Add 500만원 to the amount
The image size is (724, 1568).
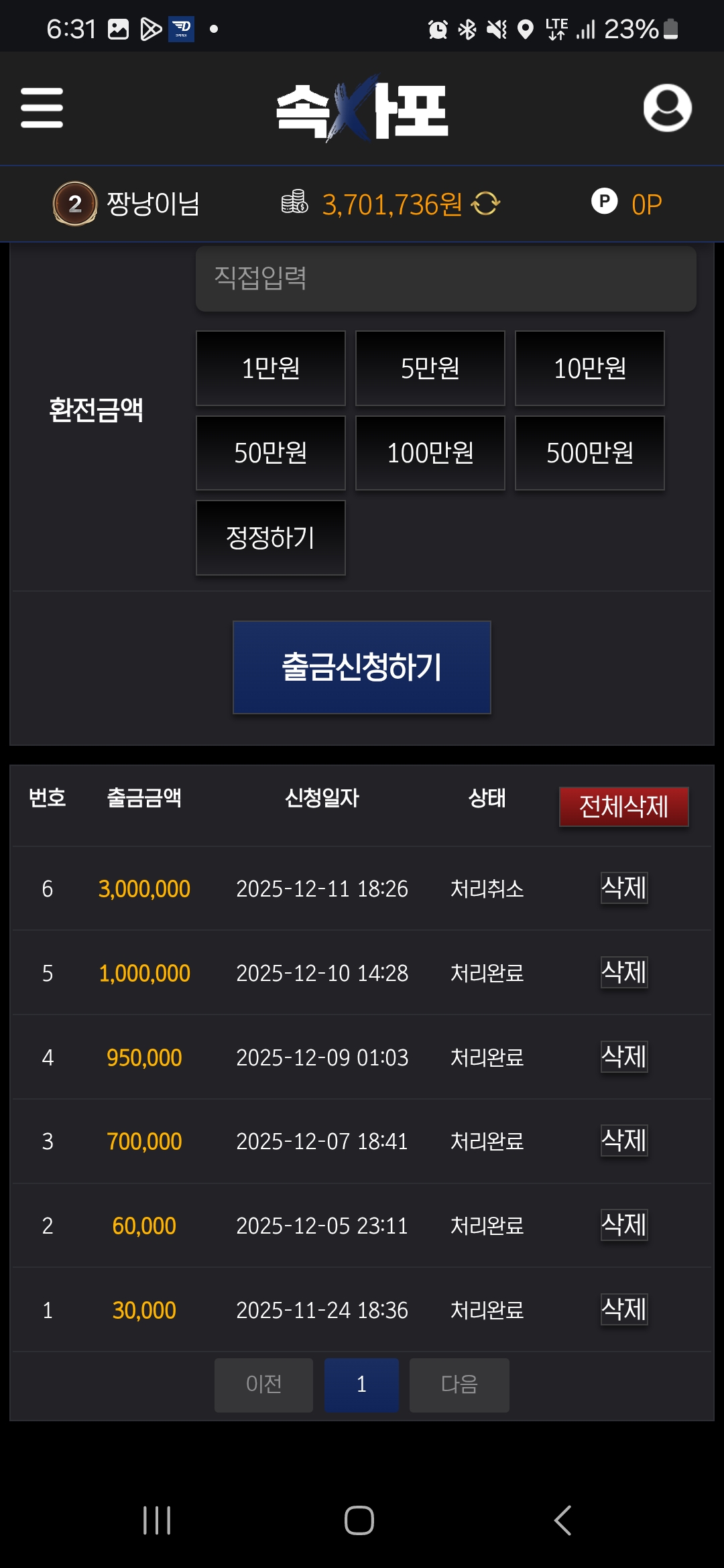point(590,453)
